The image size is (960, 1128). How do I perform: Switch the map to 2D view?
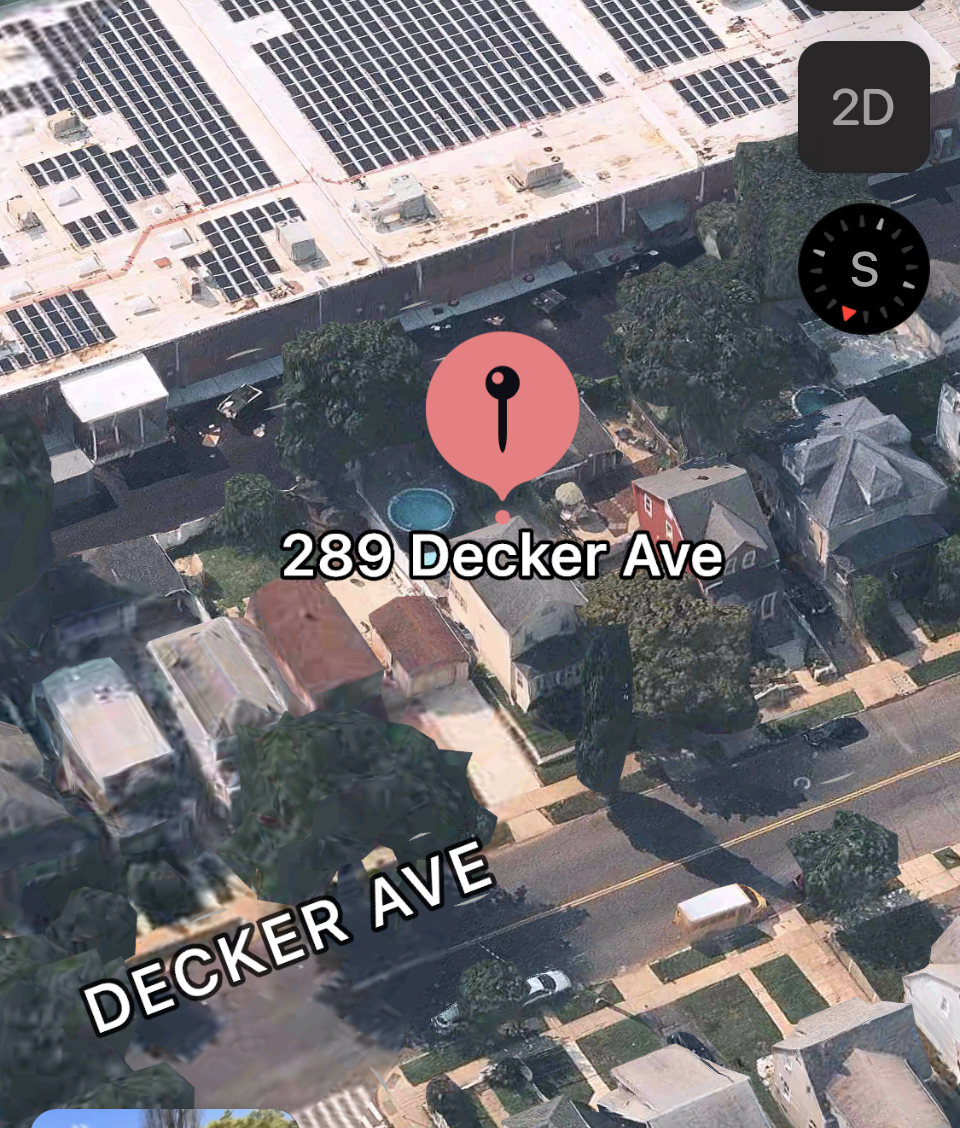pos(863,107)
